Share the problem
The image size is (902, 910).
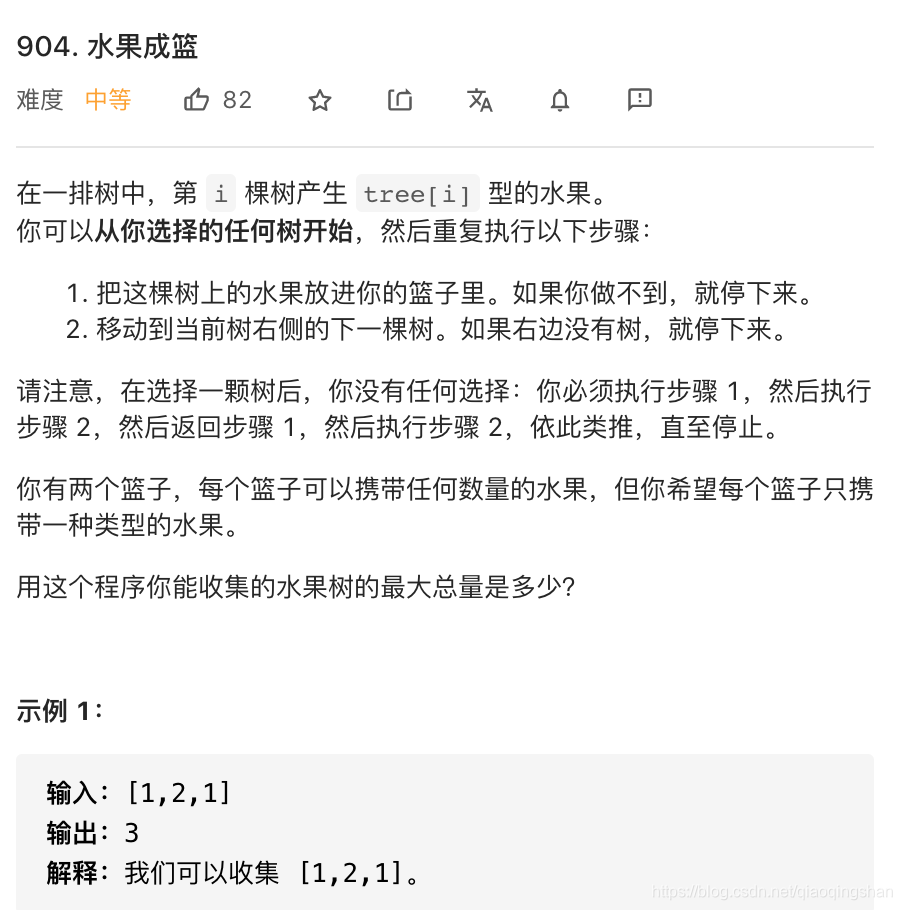click(400, 99)
